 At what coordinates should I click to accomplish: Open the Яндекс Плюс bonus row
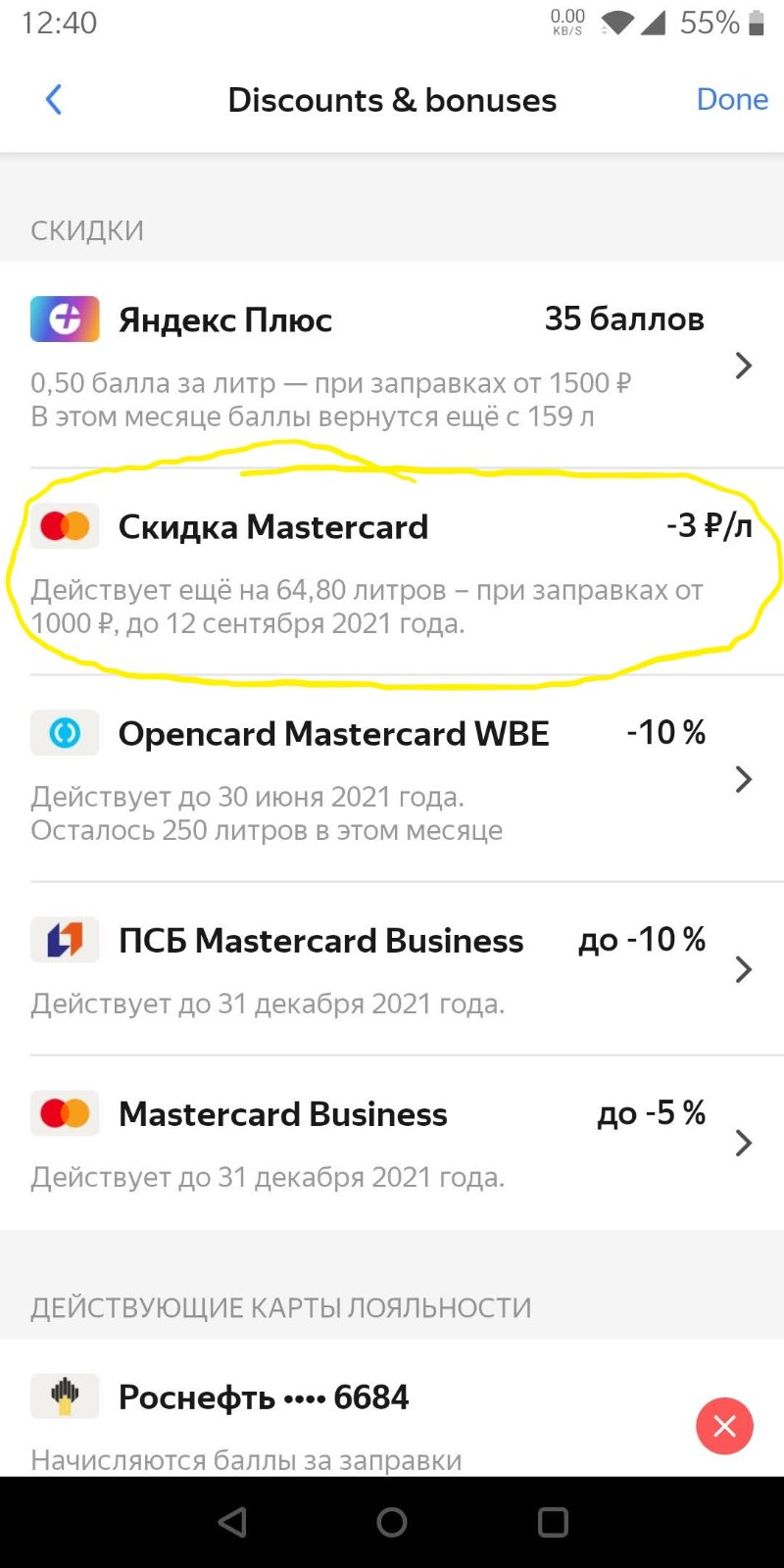392,365
